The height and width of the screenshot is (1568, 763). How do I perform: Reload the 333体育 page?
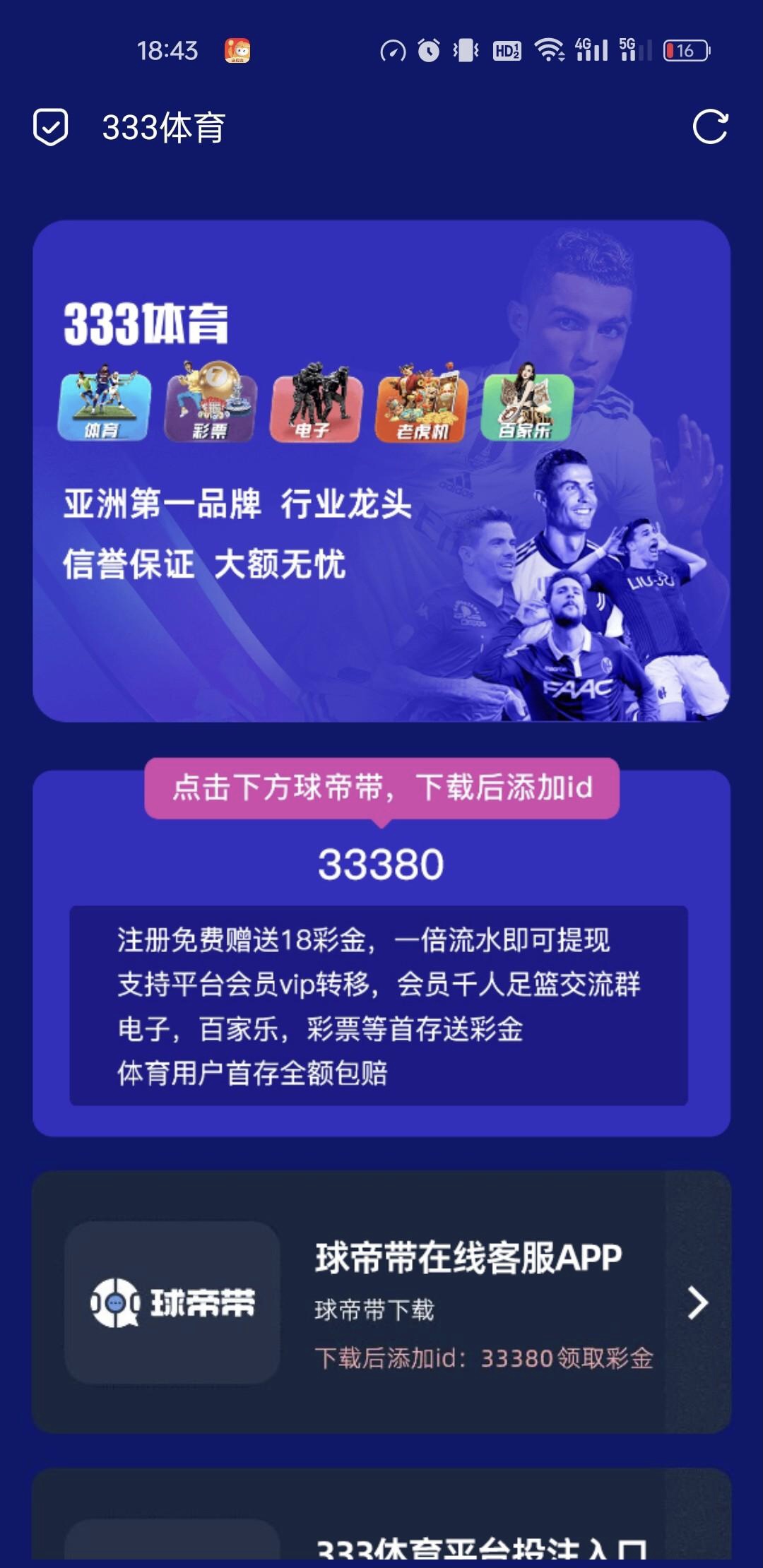click(x=709, y=128)
